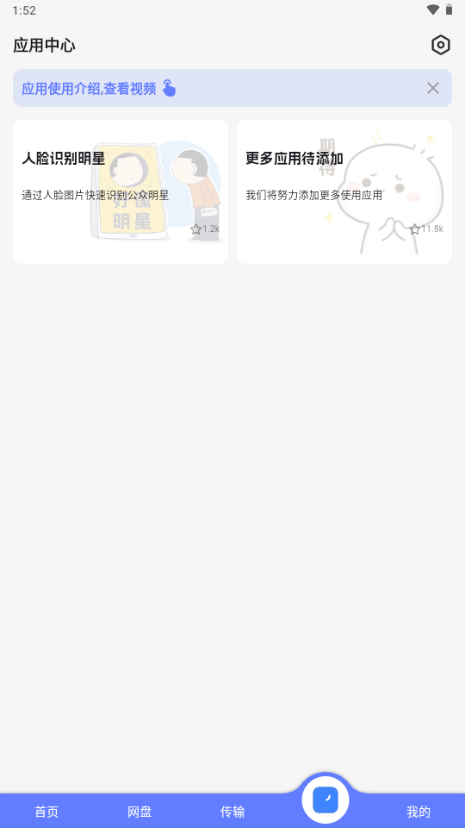Switch to the 网盘 tab

[139, 812]
